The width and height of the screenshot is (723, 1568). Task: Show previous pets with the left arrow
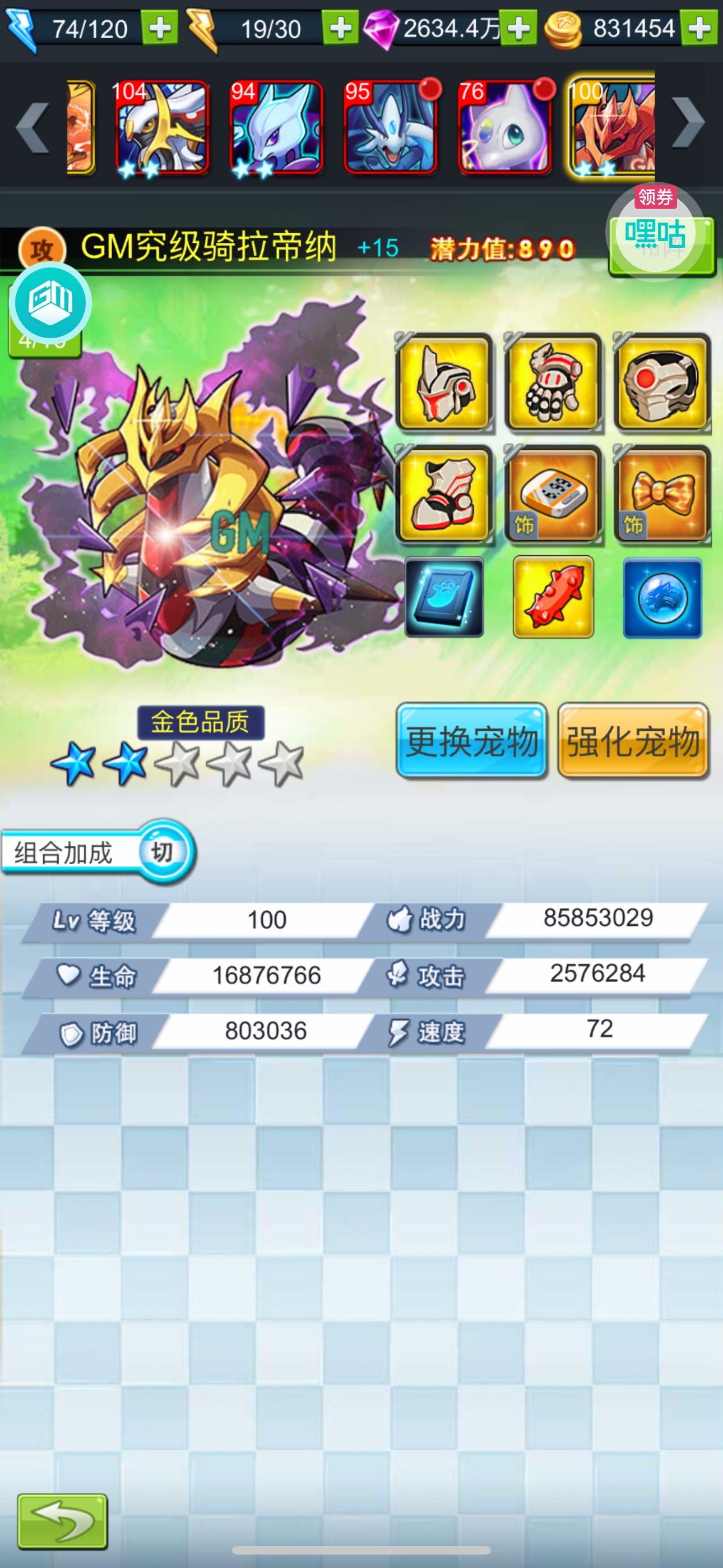(x=33, y=128)
